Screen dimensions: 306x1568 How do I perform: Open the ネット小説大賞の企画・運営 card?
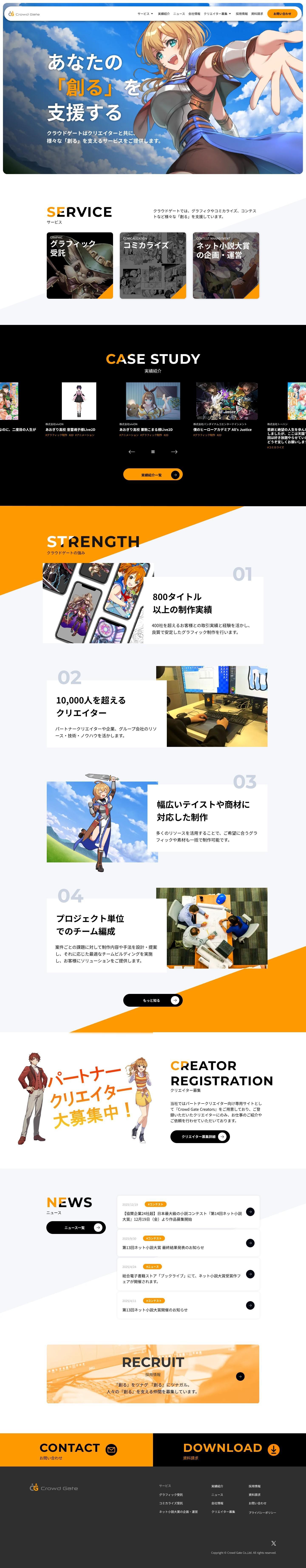point(226,265)
